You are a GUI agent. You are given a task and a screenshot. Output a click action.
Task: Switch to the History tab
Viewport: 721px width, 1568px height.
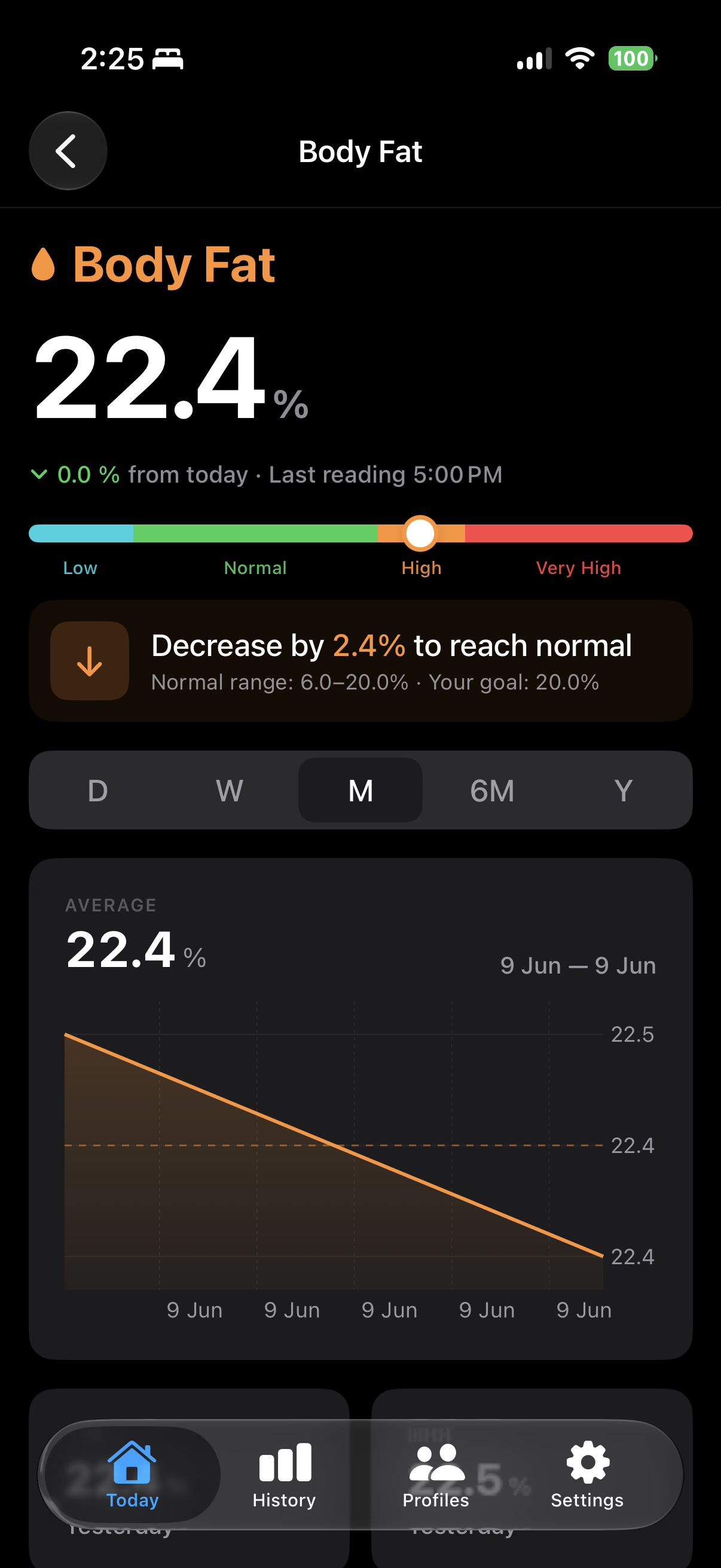tap(284, 1475)
